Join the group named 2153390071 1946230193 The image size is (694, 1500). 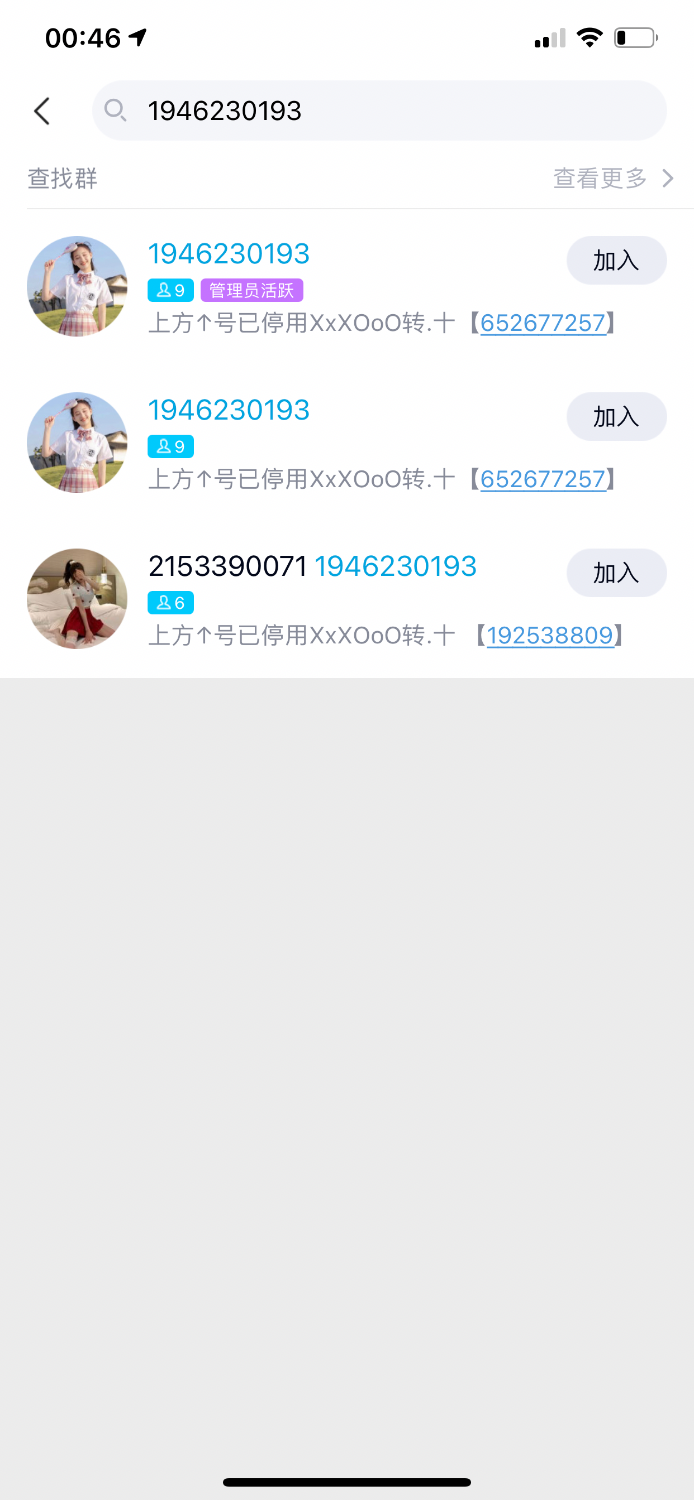616,573
